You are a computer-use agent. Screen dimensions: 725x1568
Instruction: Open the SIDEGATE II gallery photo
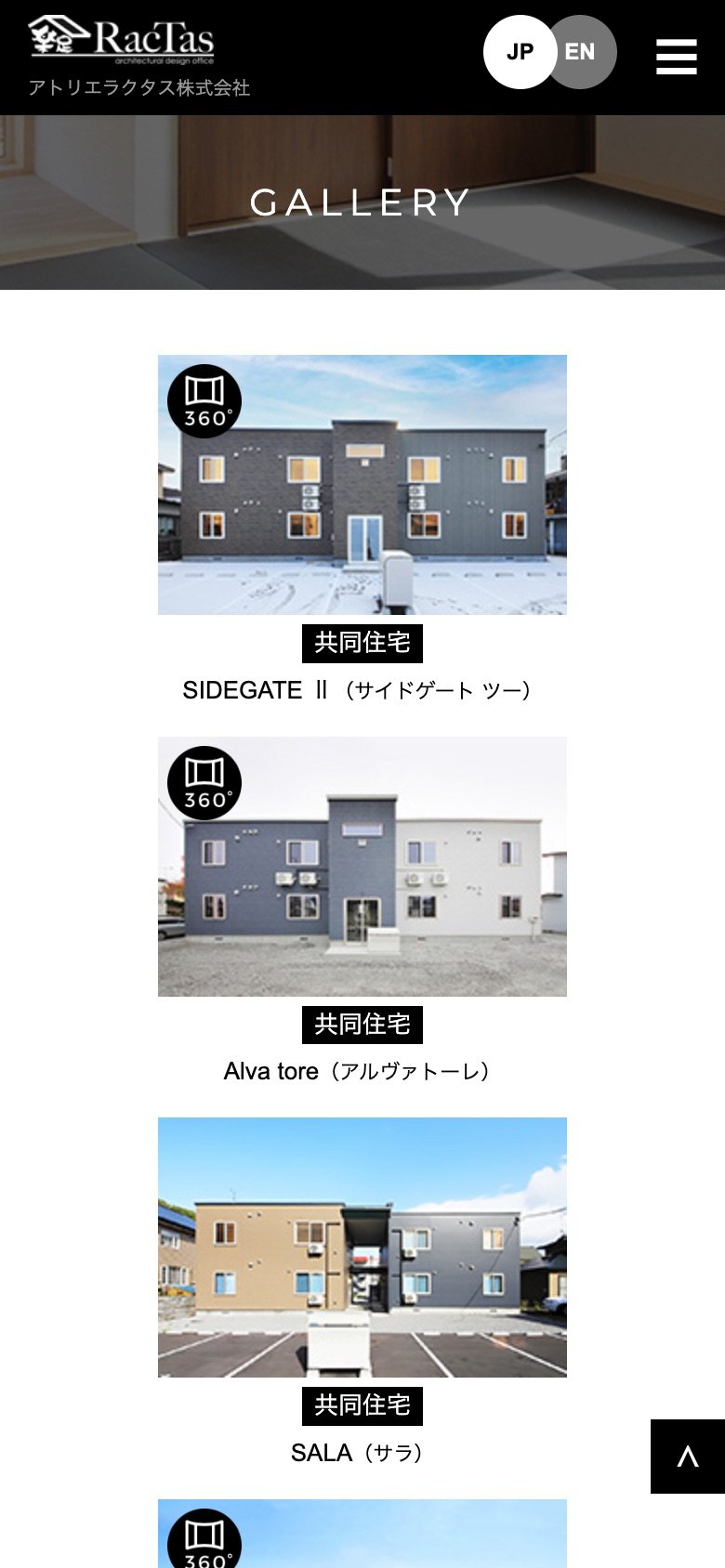click(x=362, y=485)
